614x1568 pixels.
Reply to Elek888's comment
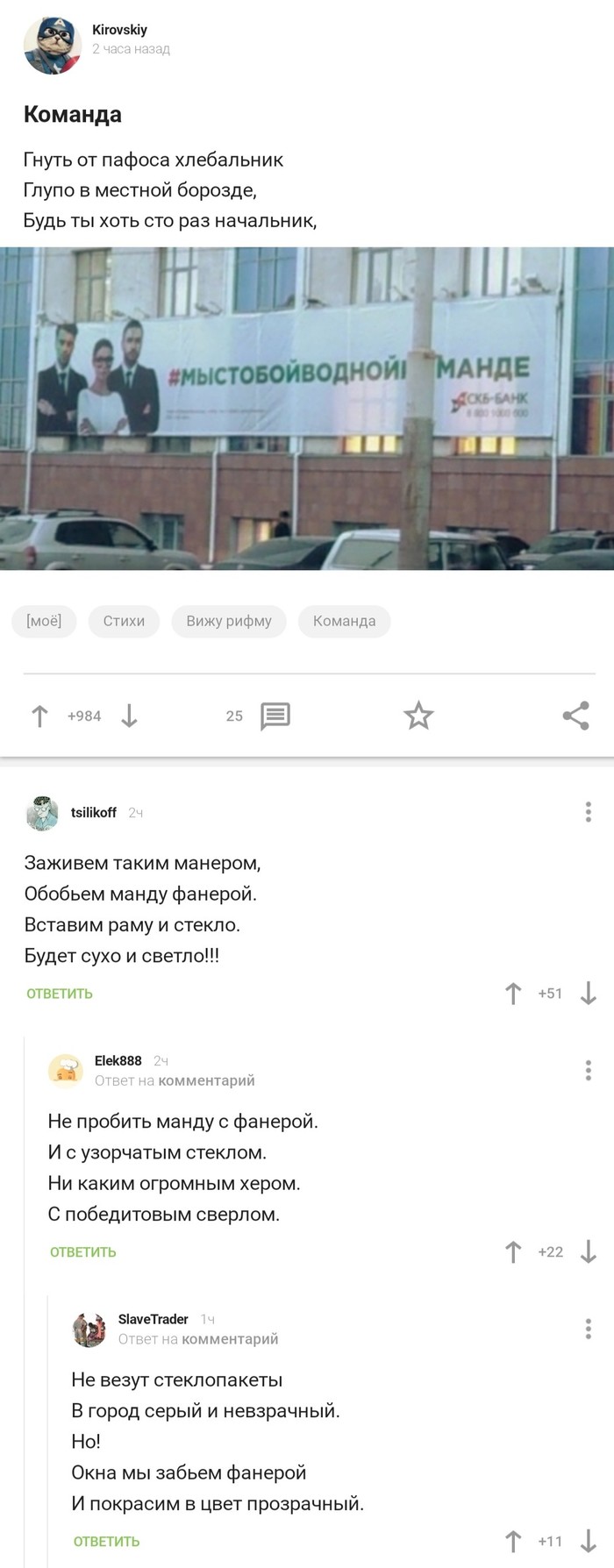click(82, 1252)
